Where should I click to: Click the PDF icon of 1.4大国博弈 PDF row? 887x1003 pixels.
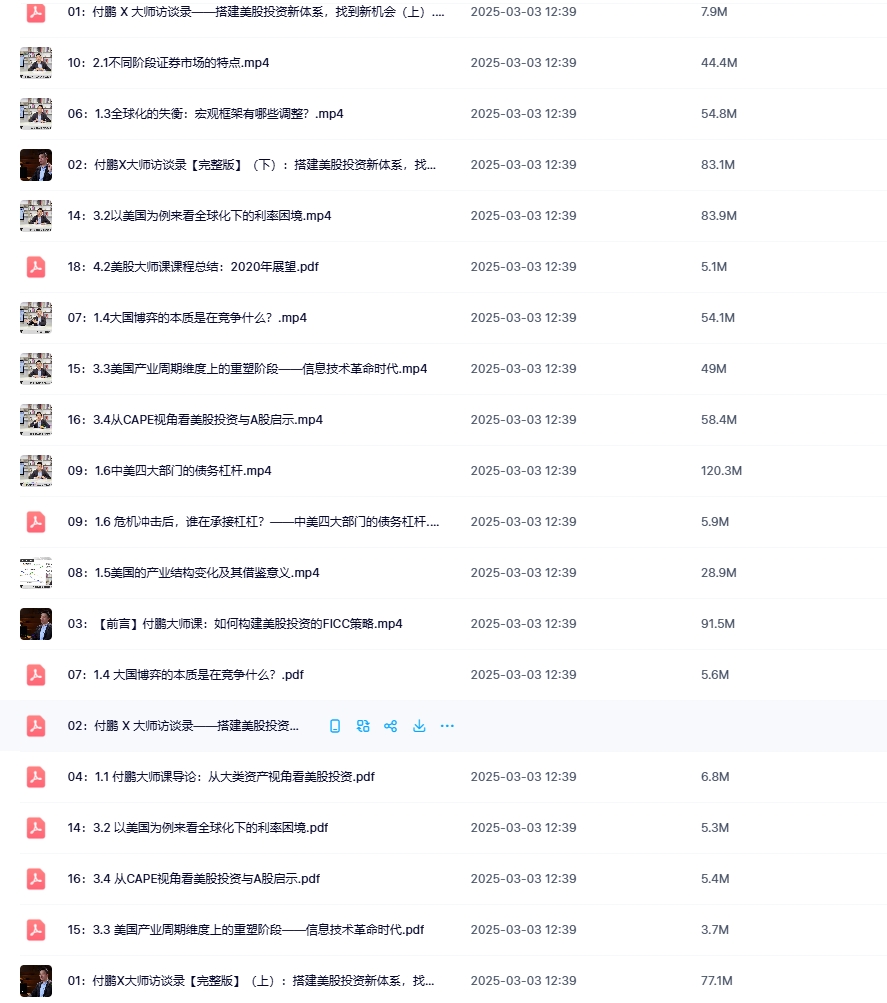pos(36,674)
